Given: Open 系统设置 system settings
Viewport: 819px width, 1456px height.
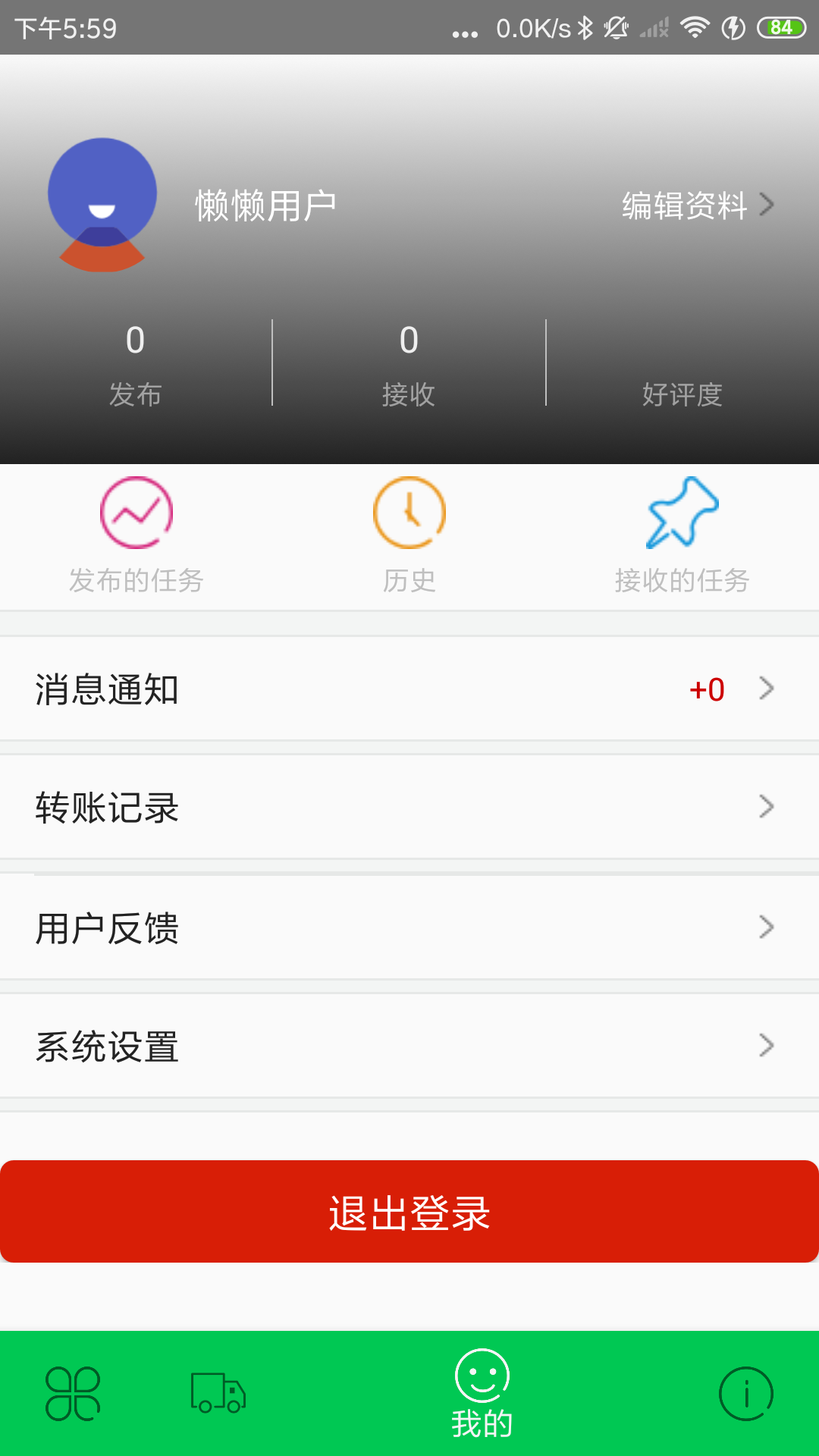Looking at the screenshot, I should tap(409, 1046).
